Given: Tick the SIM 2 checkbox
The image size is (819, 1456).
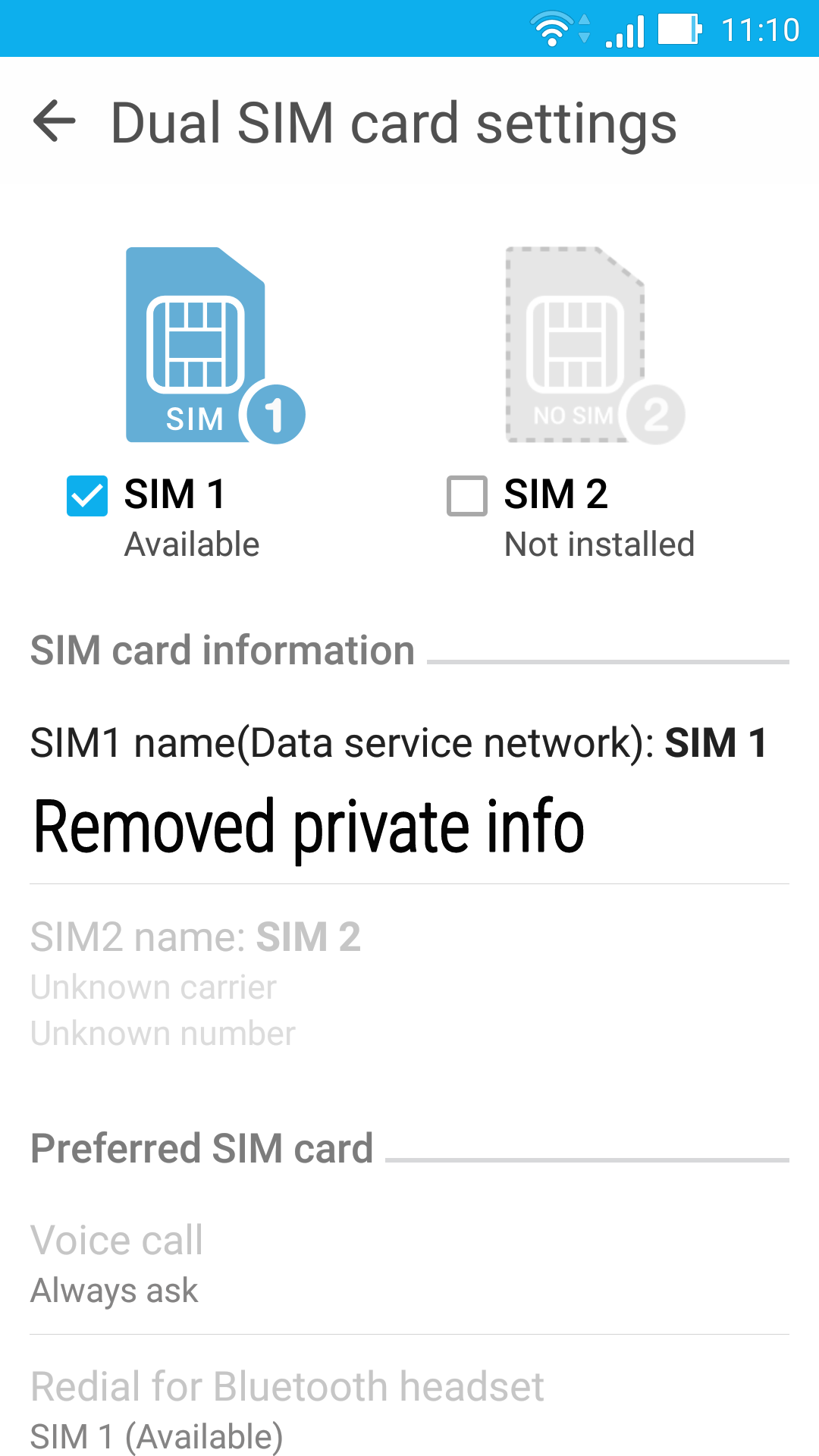Looking at the screenshot, I should pyautogui.click(x=467, y=496).
